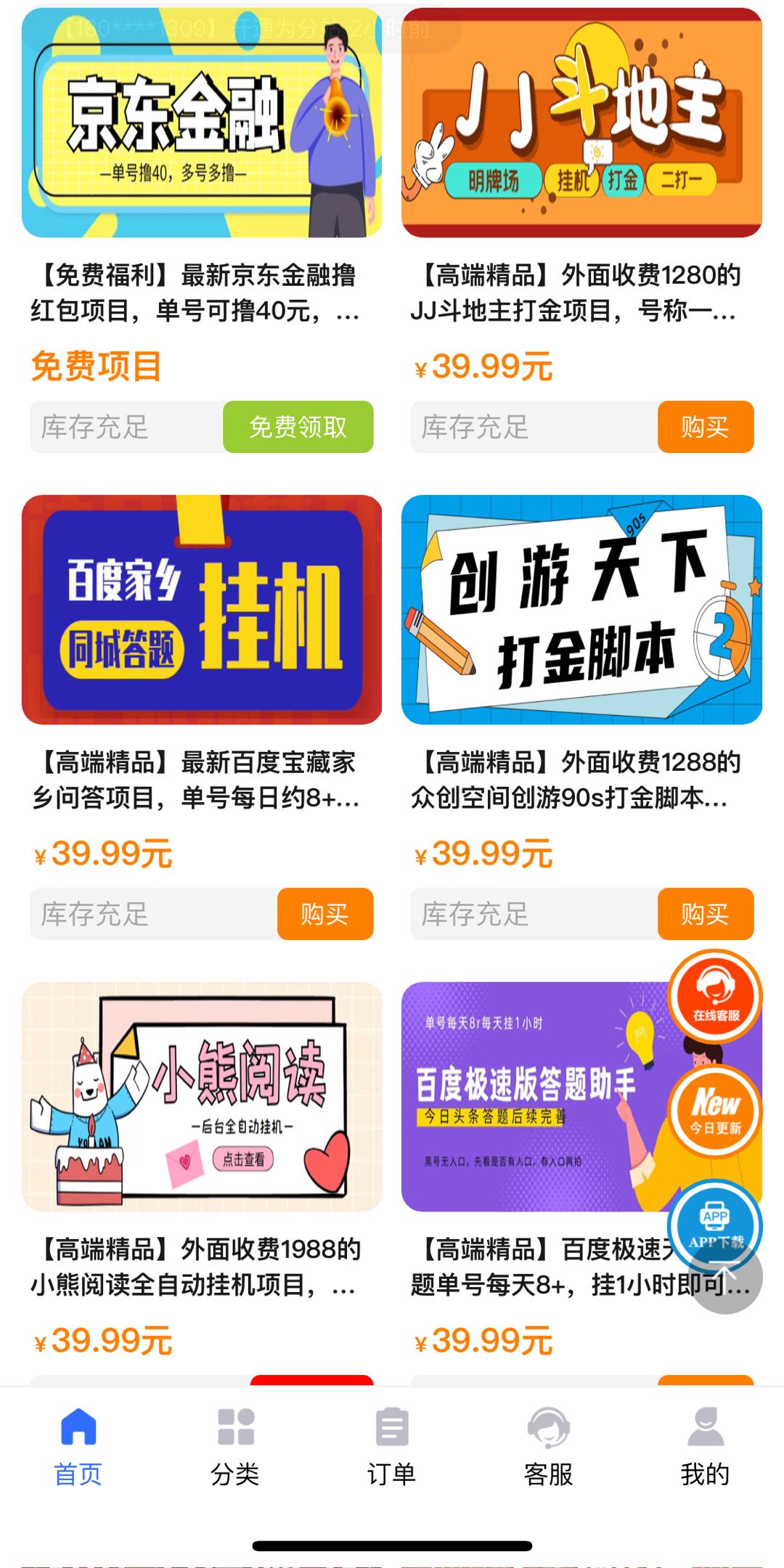
Task: Open the 客服 tab
Action: (549, 1446)
